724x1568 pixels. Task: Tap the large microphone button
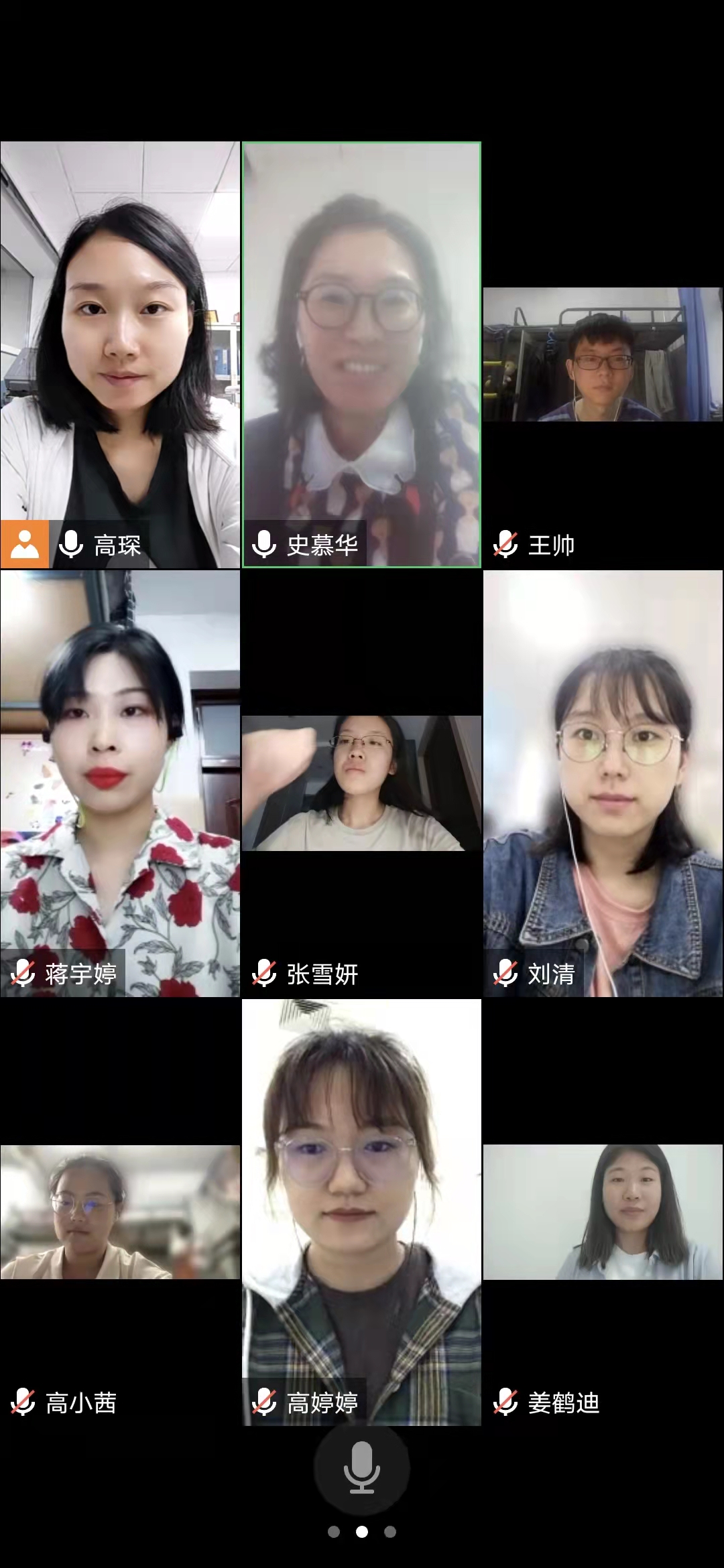362,1467
